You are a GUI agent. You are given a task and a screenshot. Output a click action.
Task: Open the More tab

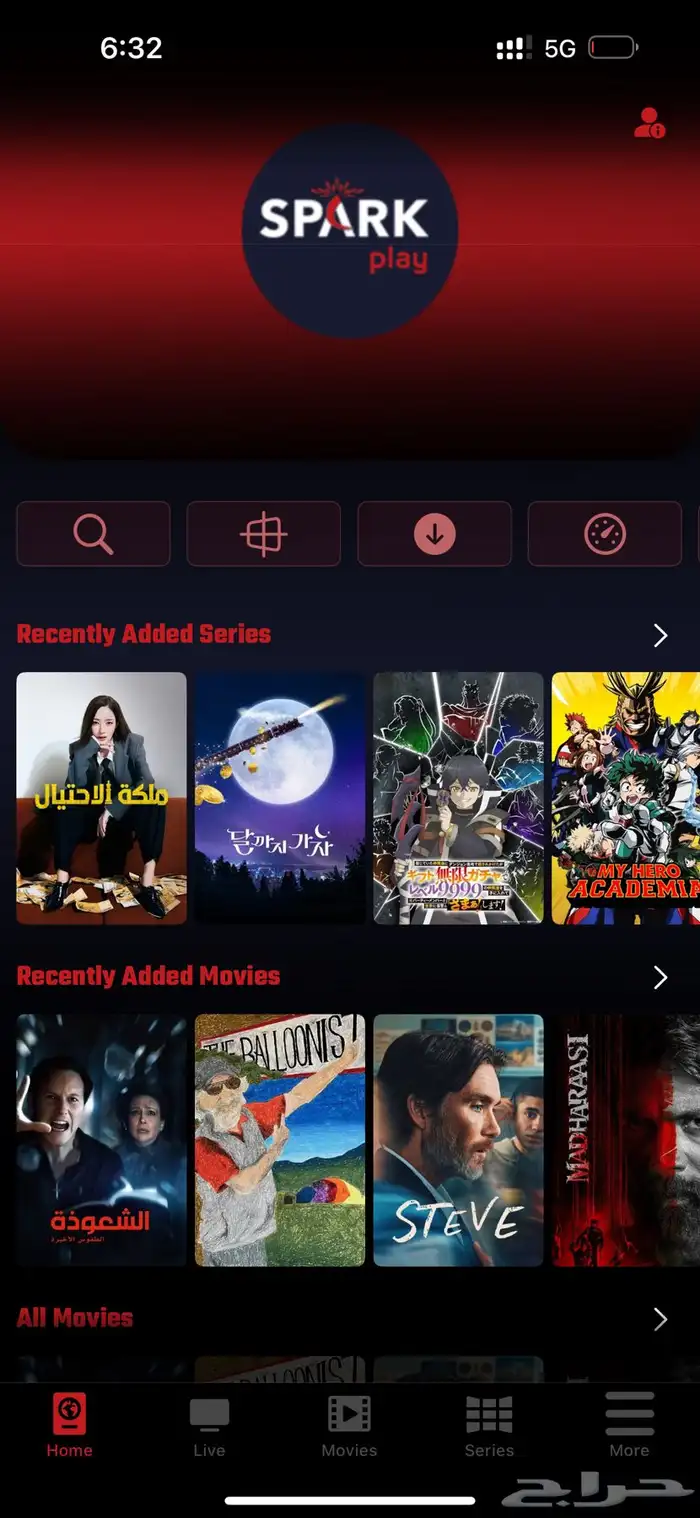coord(629,1428)
